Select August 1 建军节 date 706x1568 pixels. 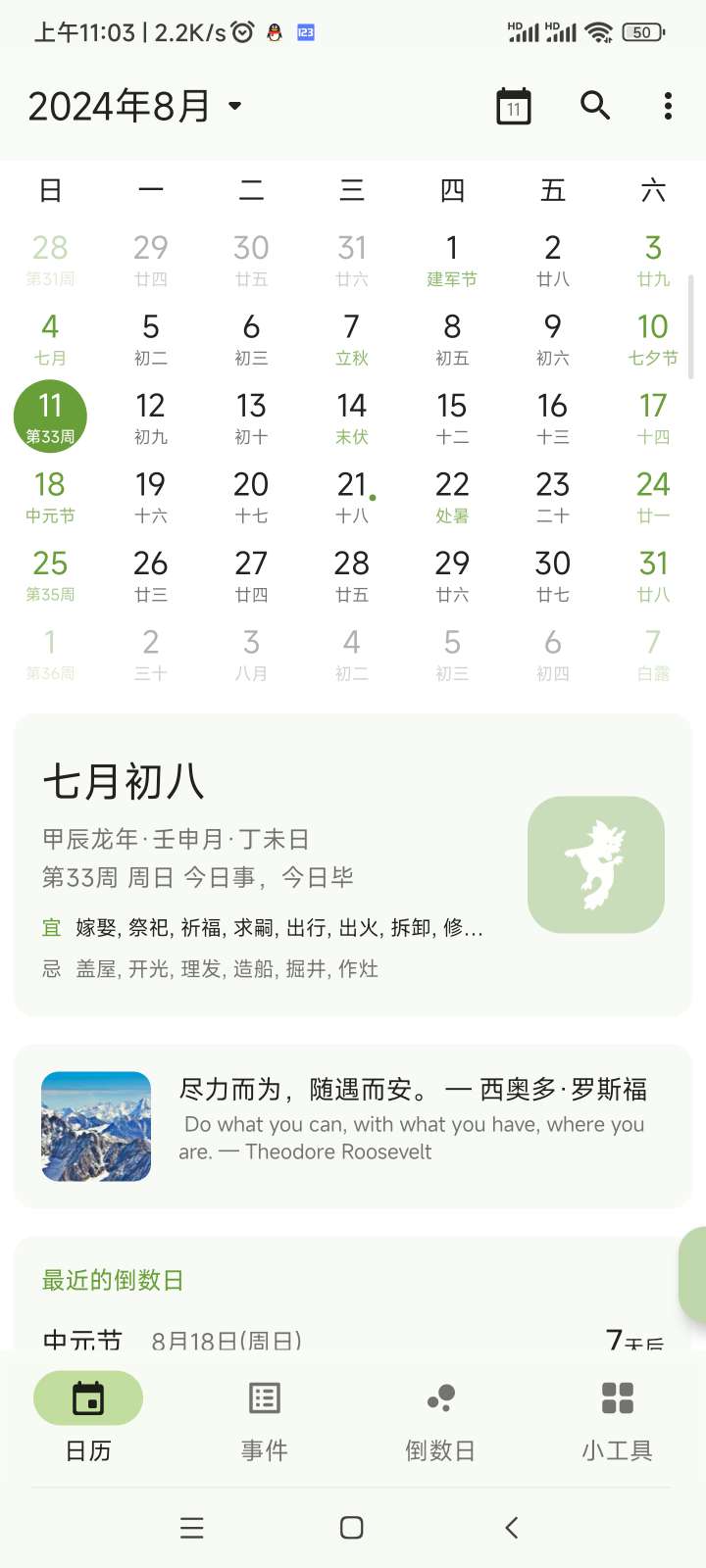(x=452, y=260)
